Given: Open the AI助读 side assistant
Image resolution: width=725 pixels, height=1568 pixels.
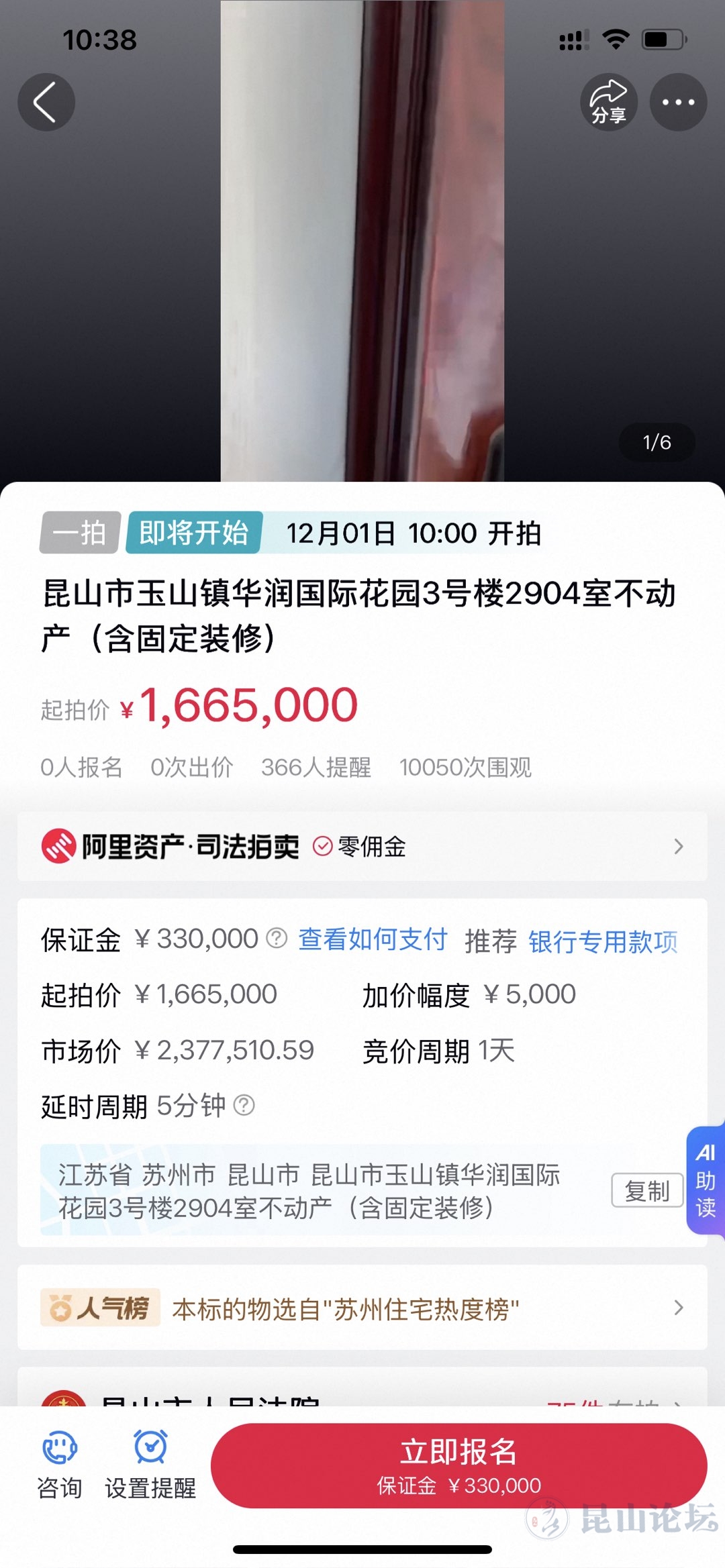Looking at the screenshot, I should 705,1180.
